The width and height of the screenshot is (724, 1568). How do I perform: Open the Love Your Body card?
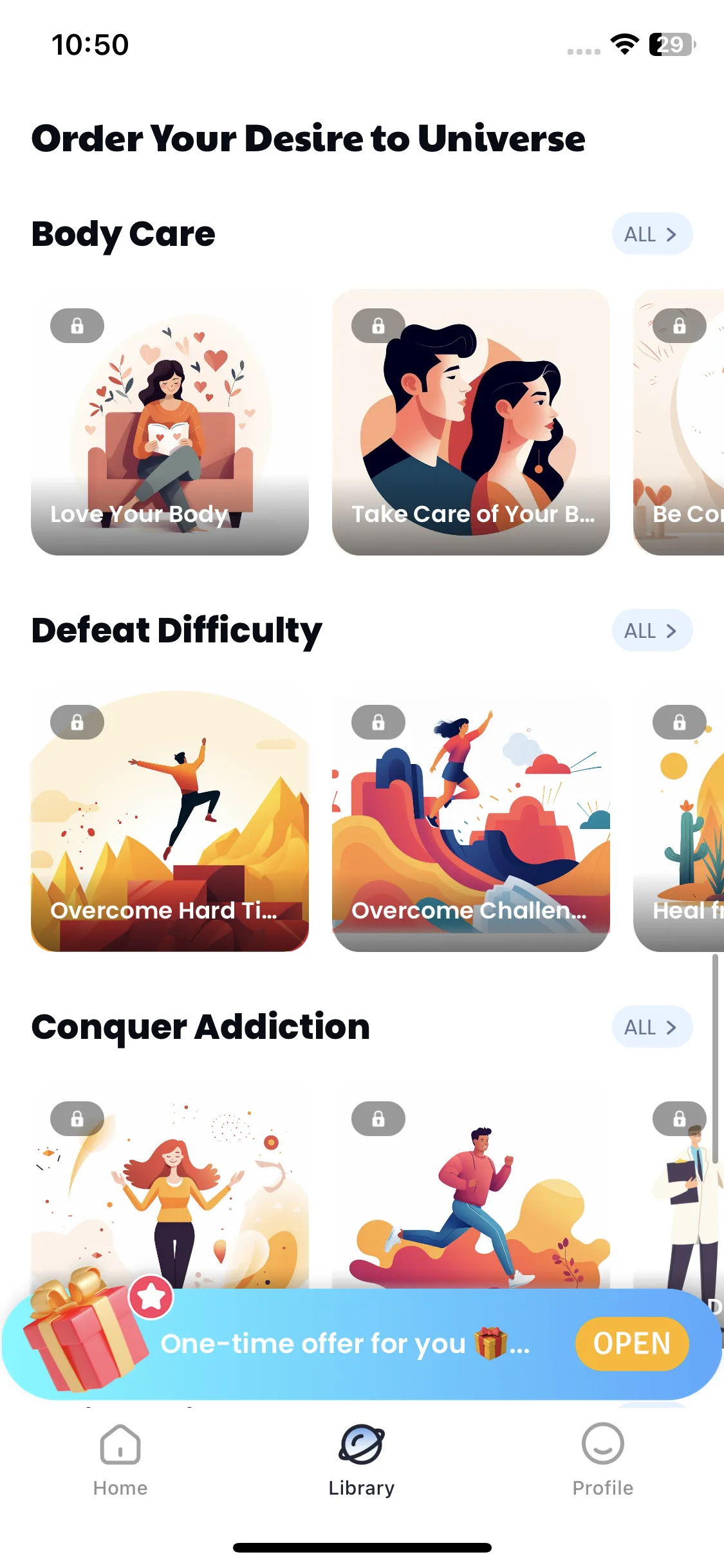(170, 422)
